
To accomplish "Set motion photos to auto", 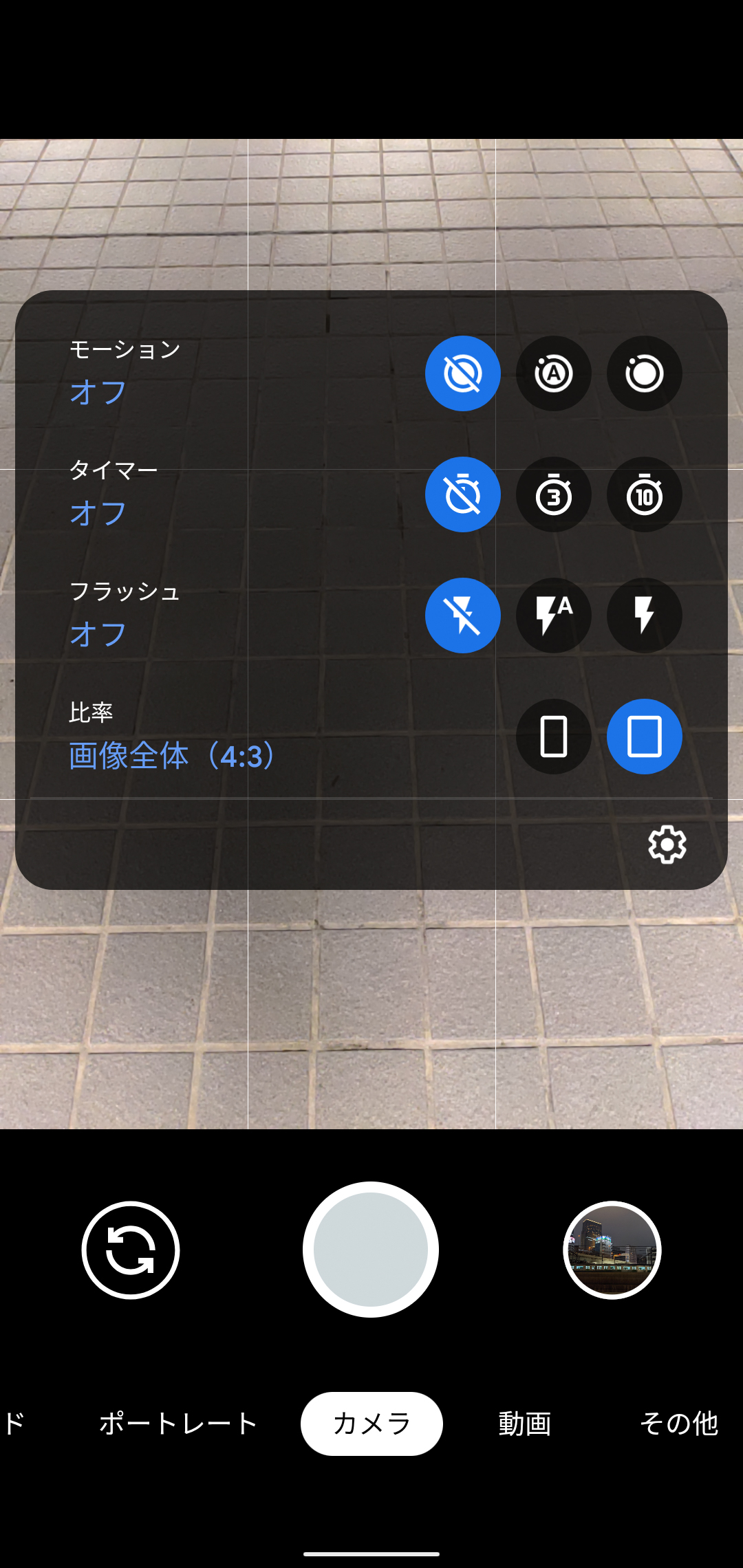I will tap(553, 373).
